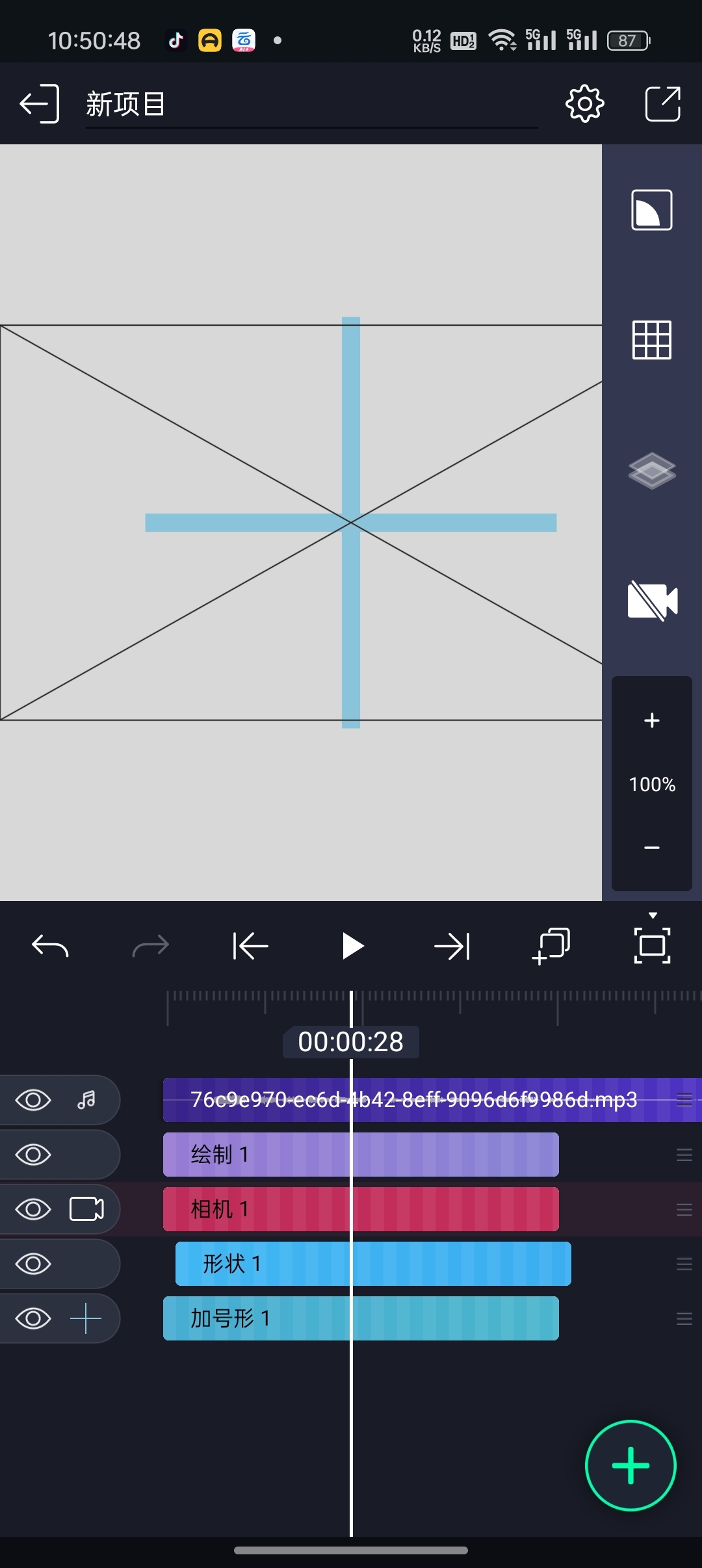The width and height of the screenshot is (702, 1568).
Task: Jump to the end of the timeline
Action: 452,946
